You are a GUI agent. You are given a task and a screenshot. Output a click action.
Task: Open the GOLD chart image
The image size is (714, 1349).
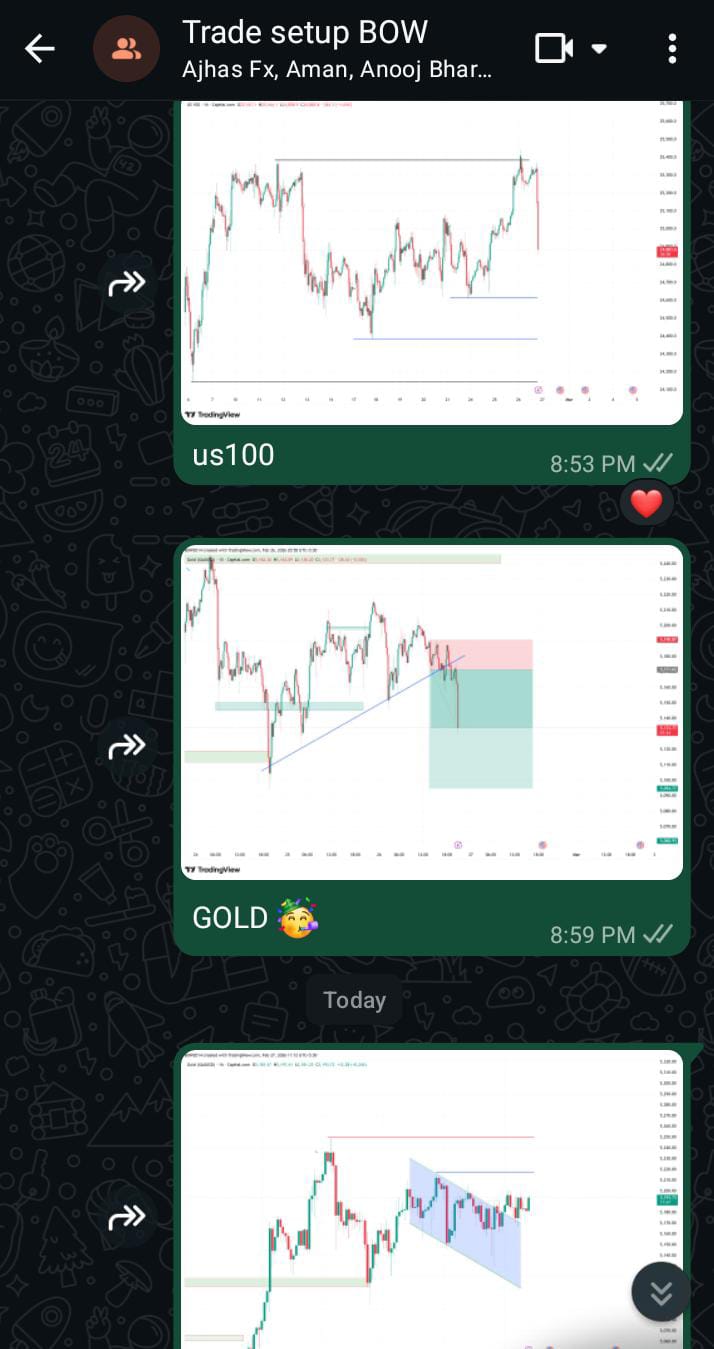pos(431,711)
